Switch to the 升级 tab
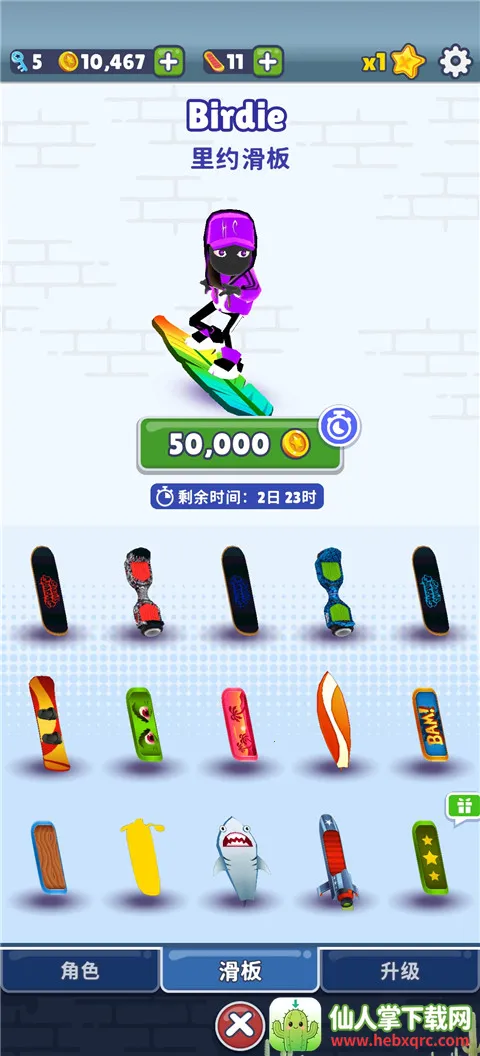480x1056 pixels. coord(400,970)
